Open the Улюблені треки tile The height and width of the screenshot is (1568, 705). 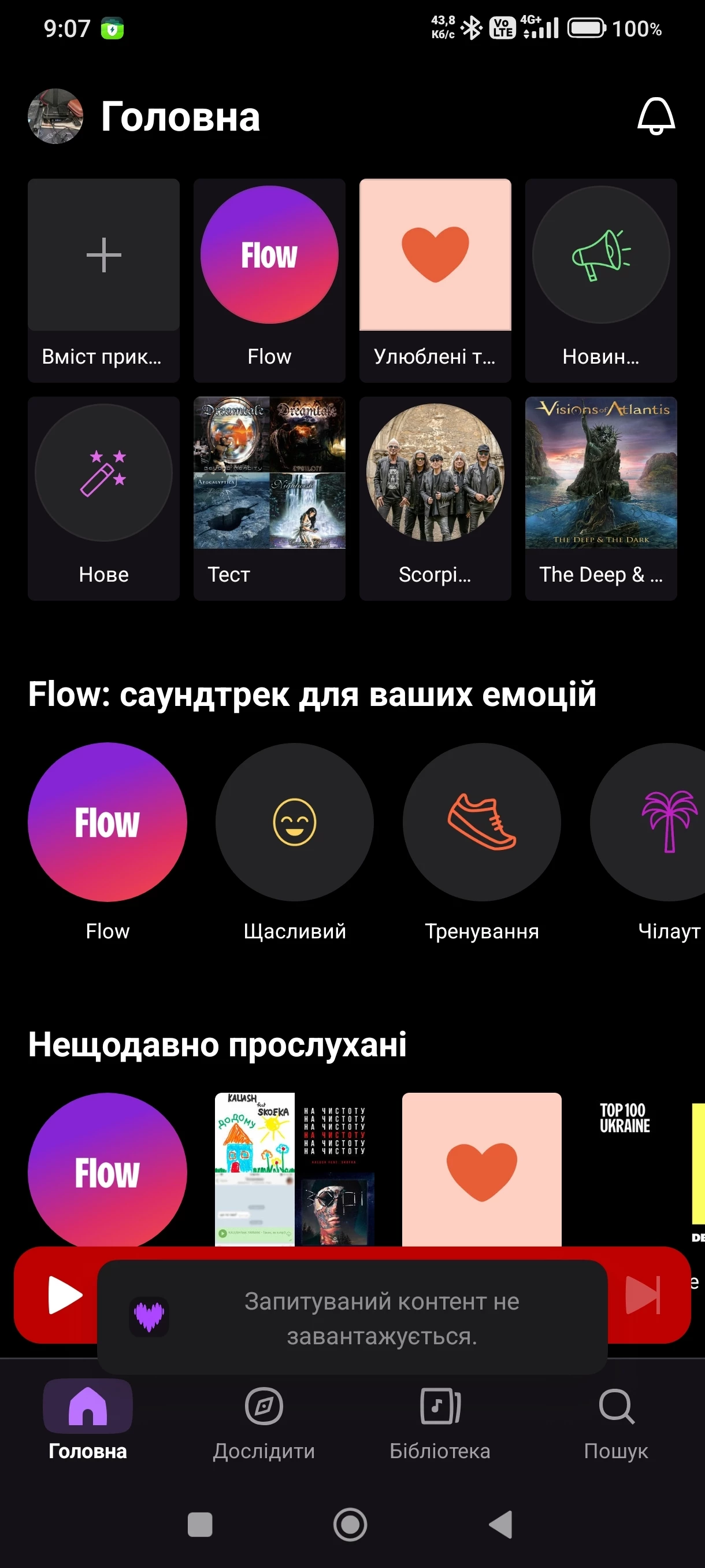[x=435, y=280]
